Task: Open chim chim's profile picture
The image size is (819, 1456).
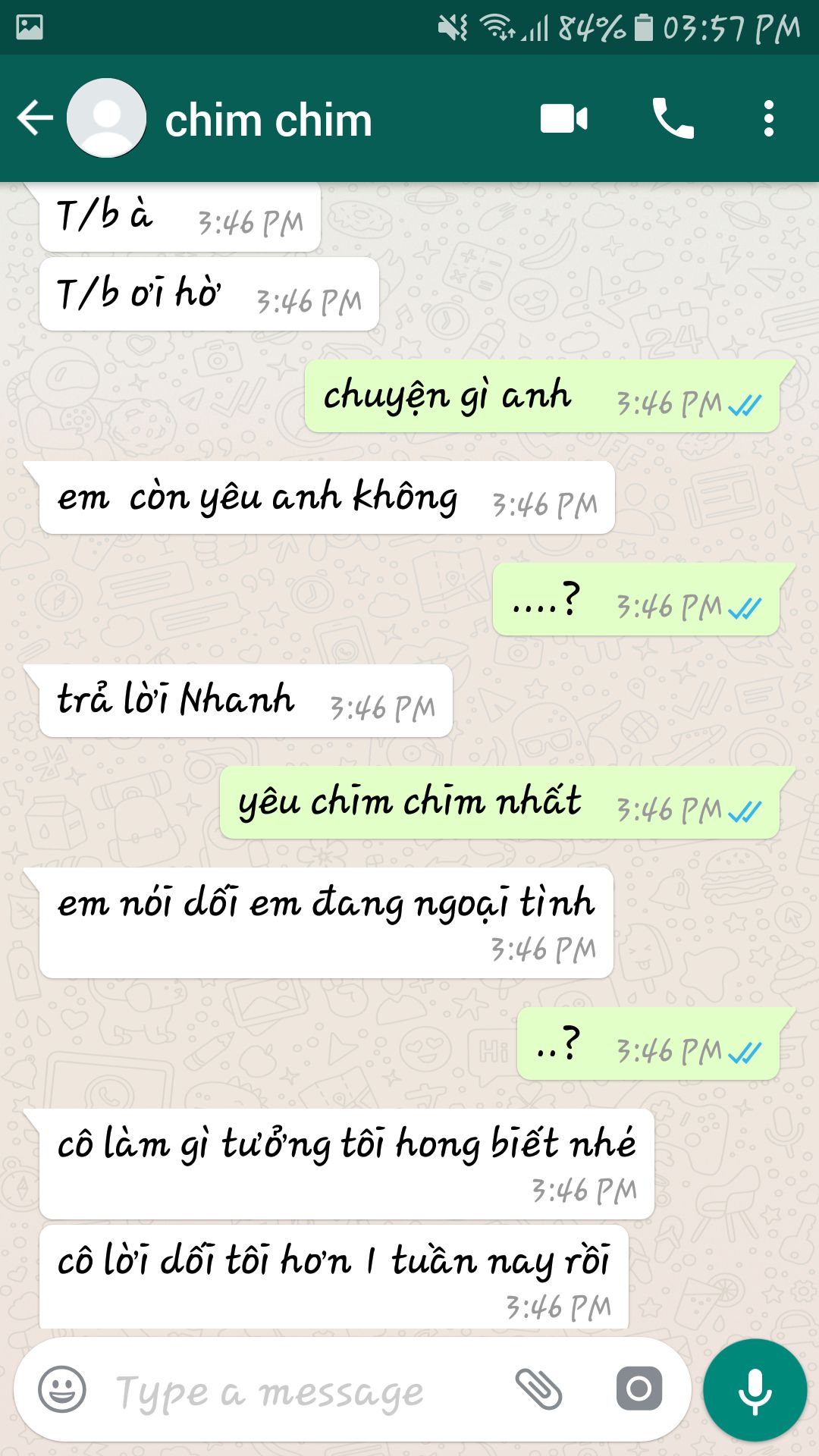Action: 107,118
